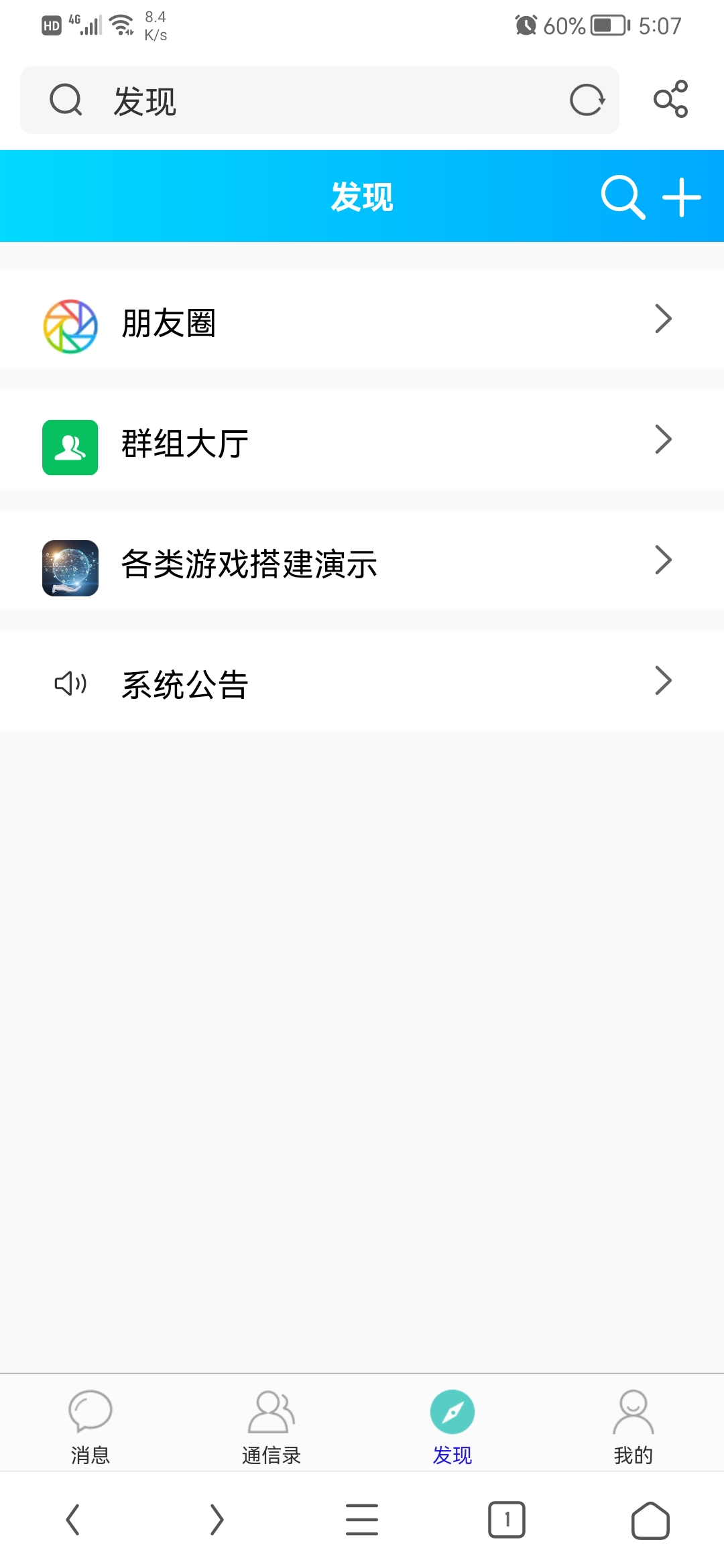724x1568 pixels.
Task: Open 系统公告 system announcements
Action: point(362,683)
